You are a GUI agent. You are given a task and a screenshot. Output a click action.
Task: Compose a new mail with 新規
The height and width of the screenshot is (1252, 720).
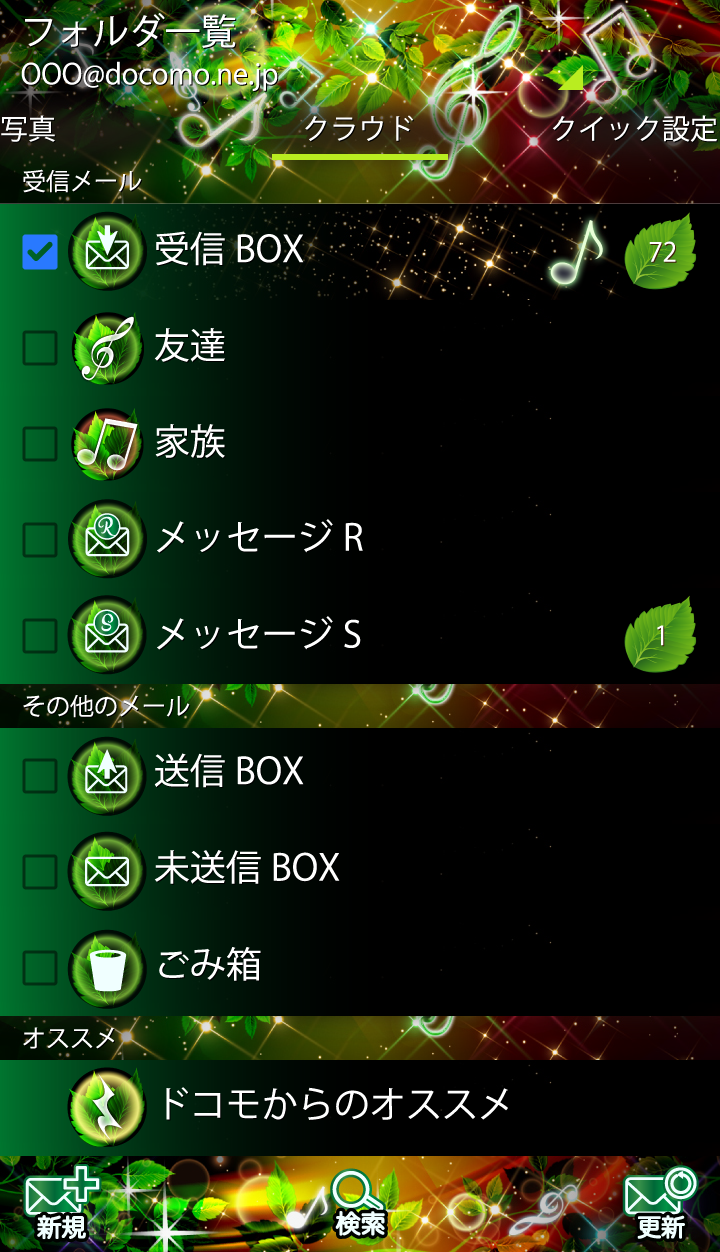tap(62, 1205)
